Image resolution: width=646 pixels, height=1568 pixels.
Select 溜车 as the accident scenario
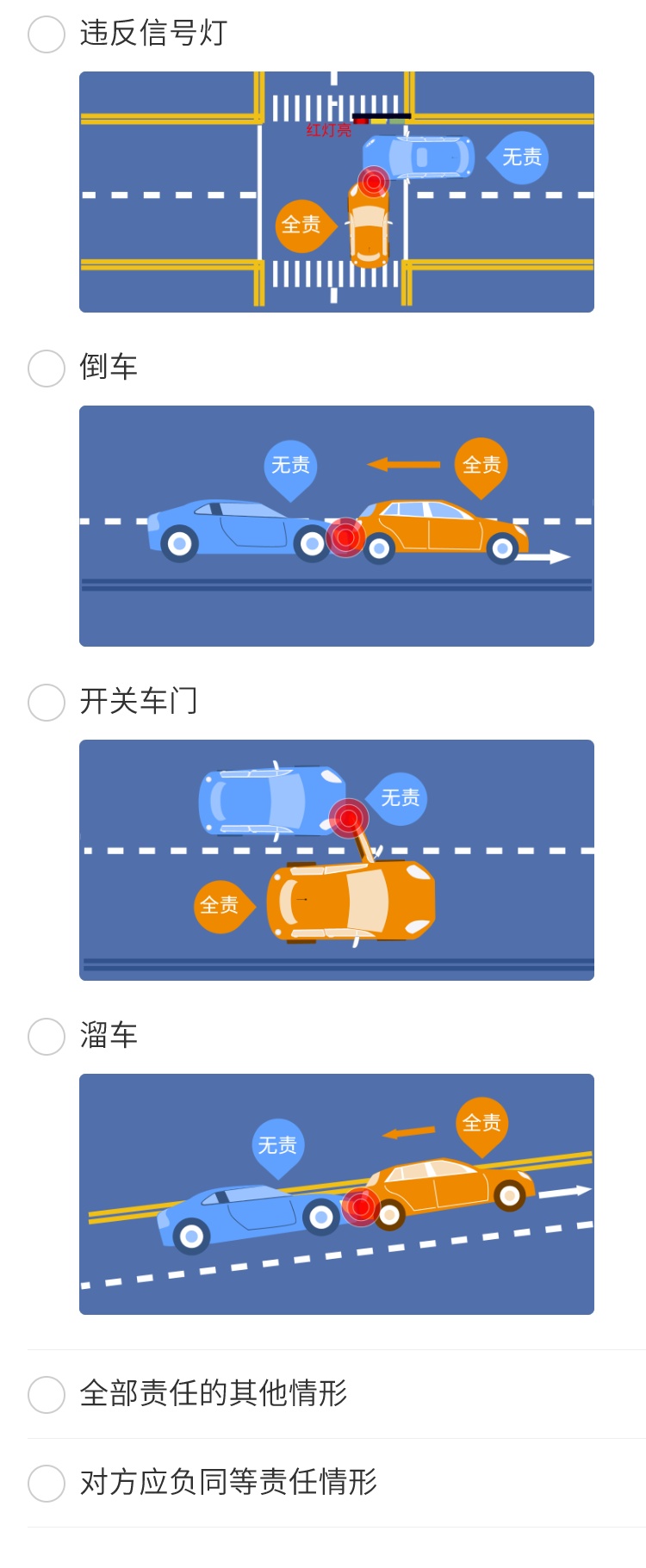tap(47, 1037)
